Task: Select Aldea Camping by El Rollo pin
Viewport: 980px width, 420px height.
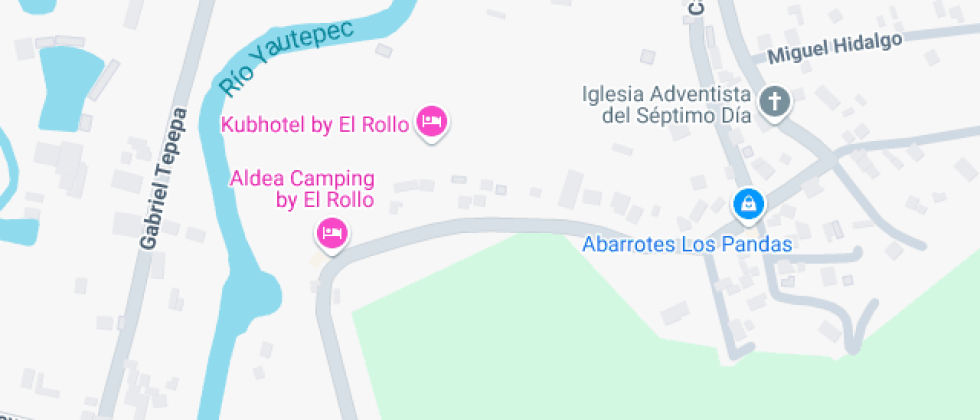Action: click(331, 234)
